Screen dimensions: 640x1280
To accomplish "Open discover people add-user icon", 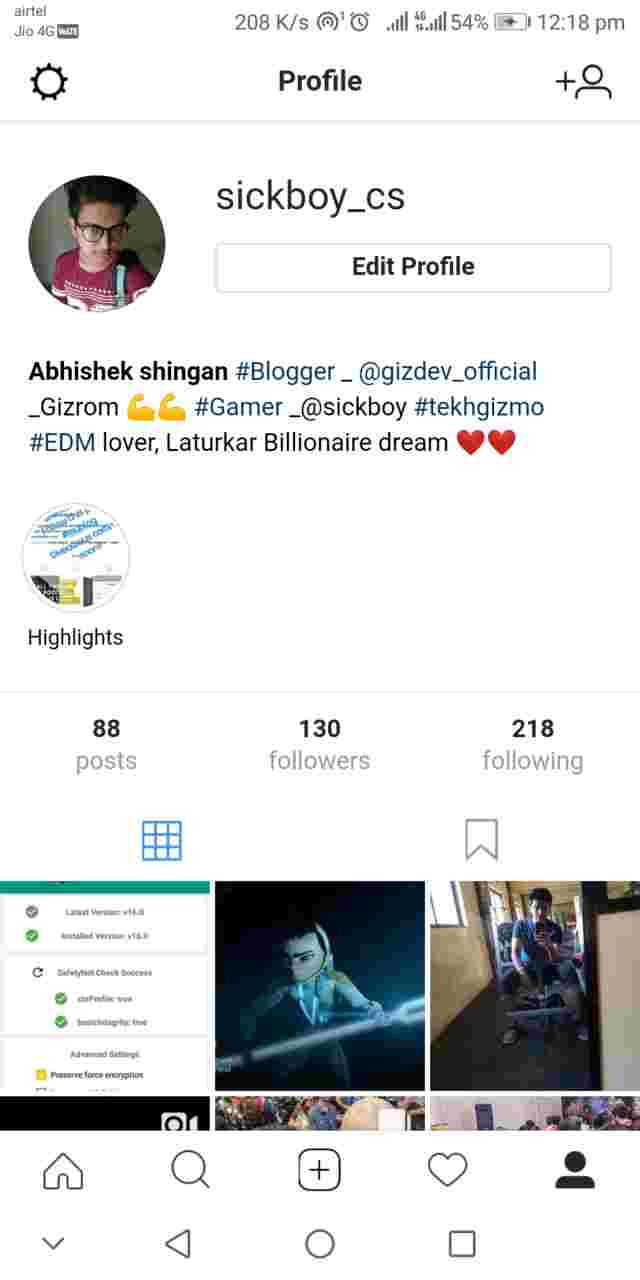I will coord(583,82).
